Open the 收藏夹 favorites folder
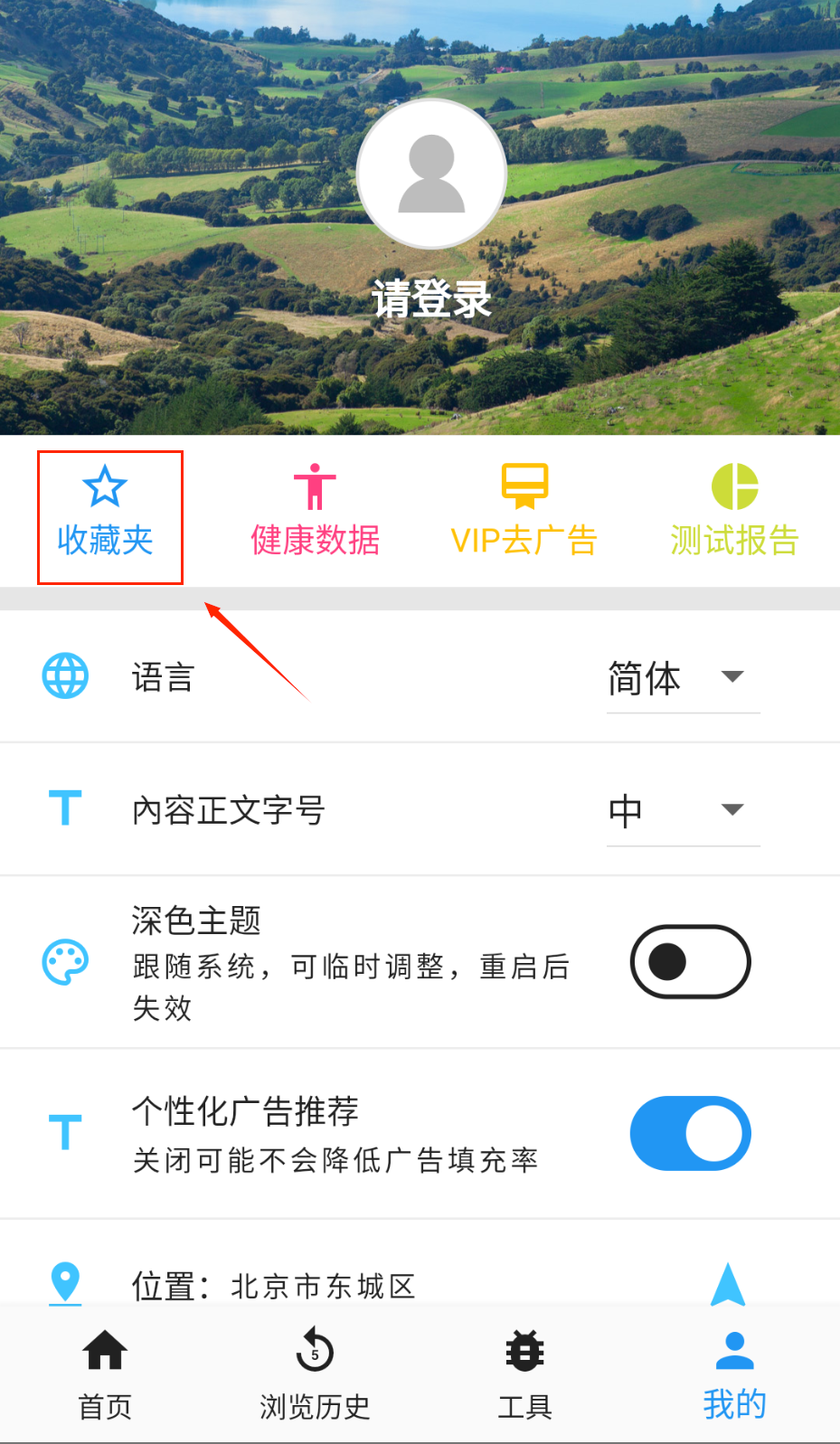The width and height of the screenshot is (840, 1444). pyautogui.click(x=105, y=513)
